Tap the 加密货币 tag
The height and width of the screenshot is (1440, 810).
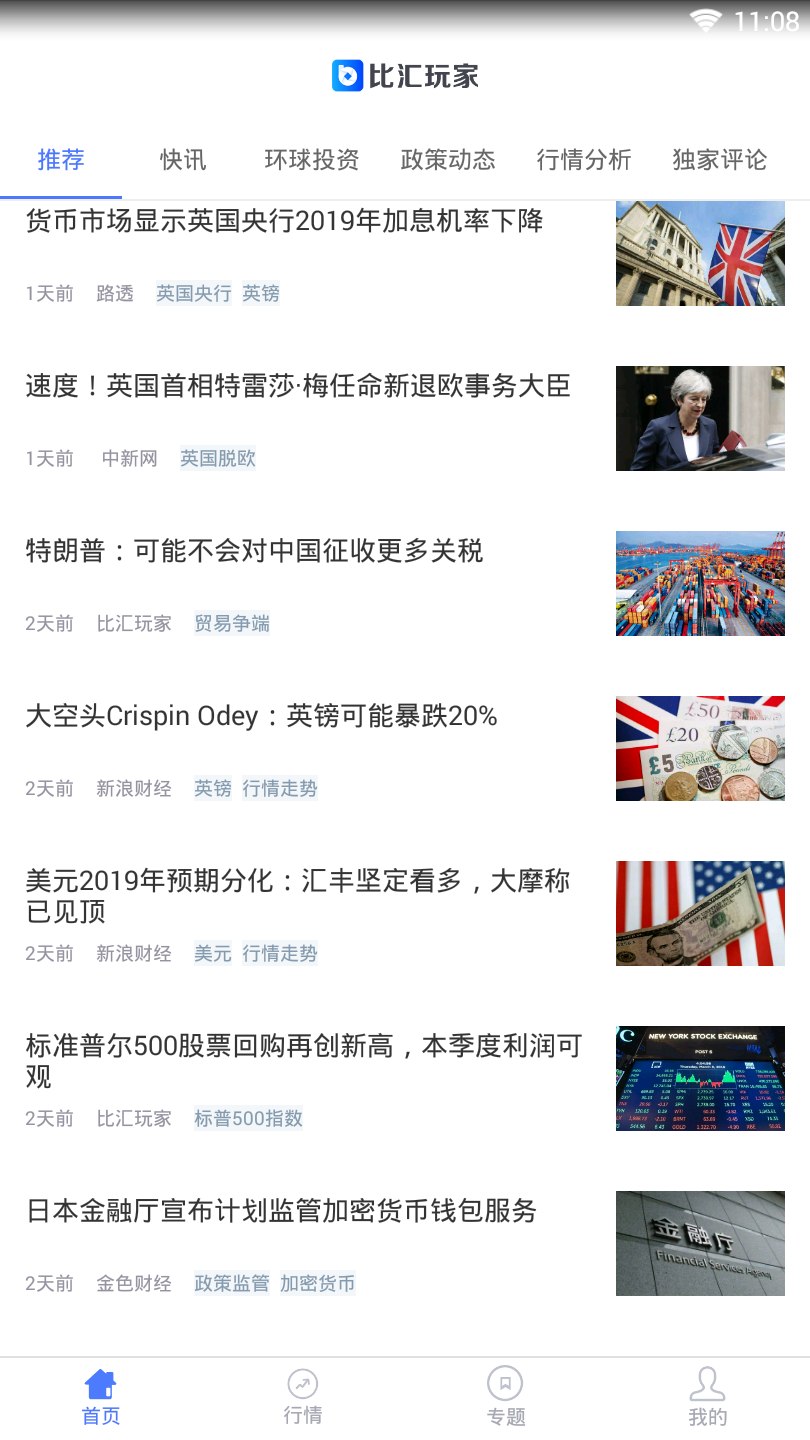[317, 1284]
